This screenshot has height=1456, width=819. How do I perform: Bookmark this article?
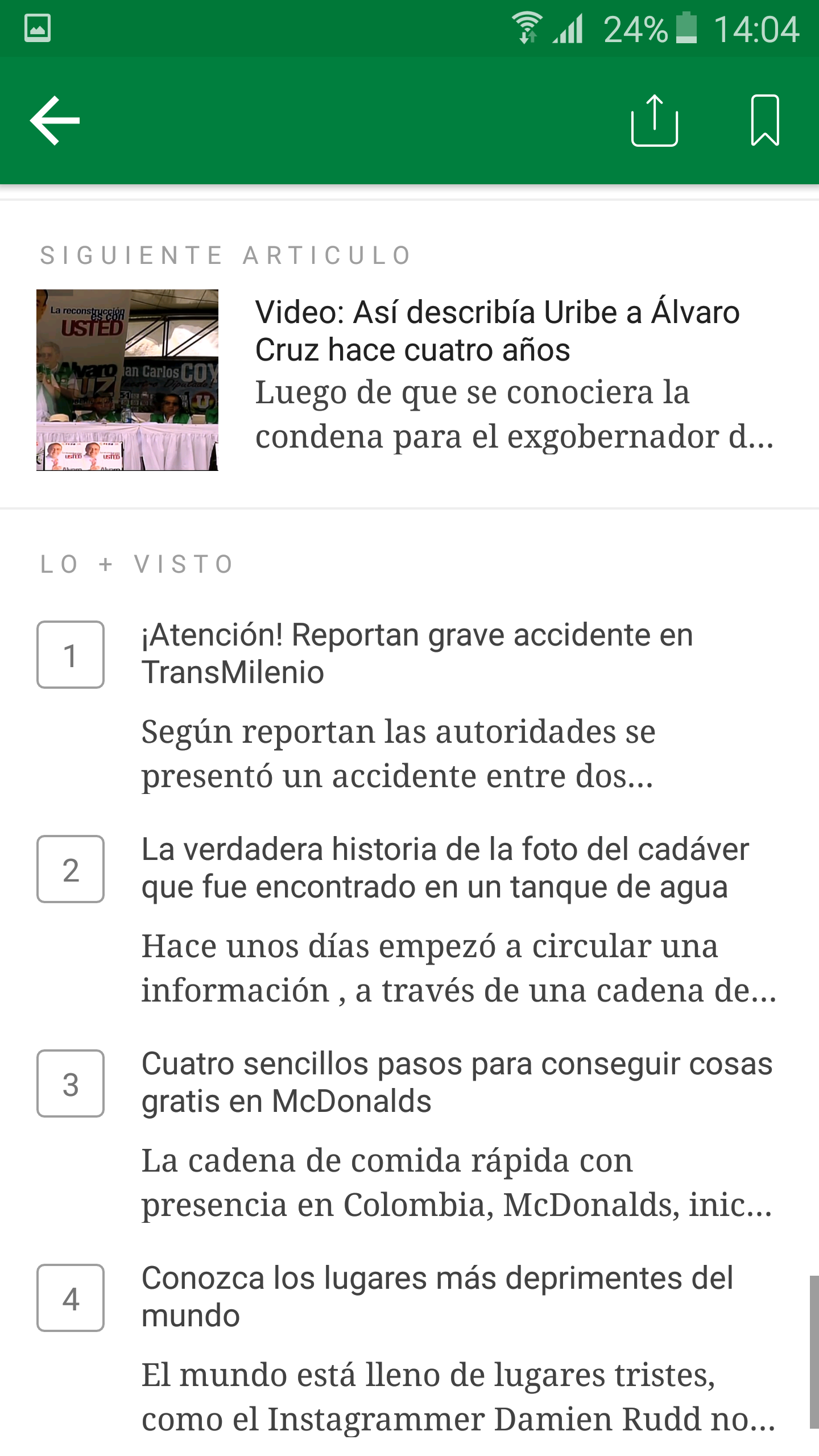[765, 121]
